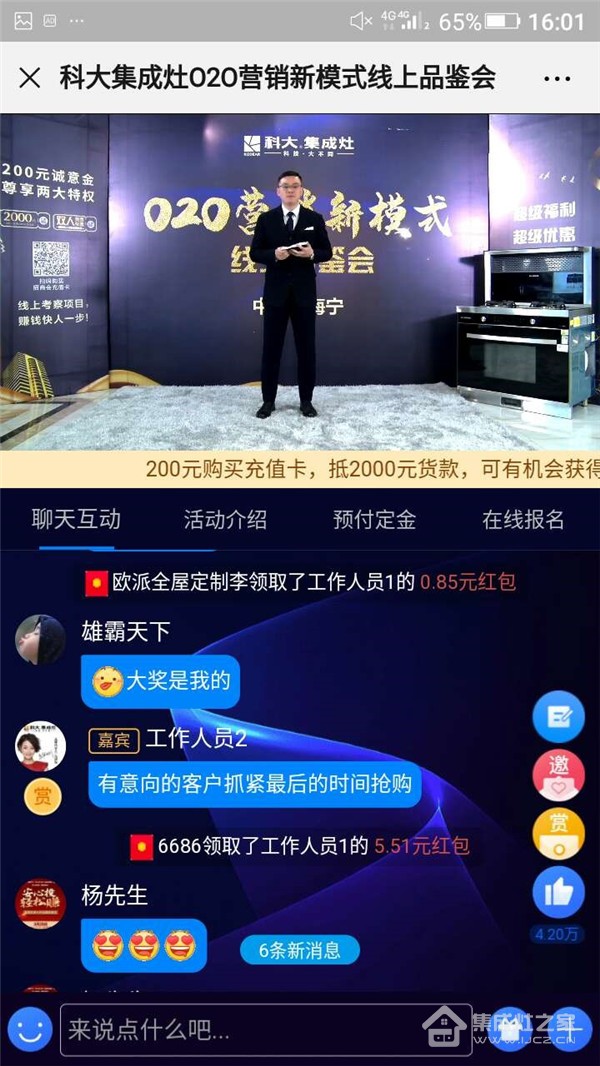Switch to the 聊天互动 tab
The image size is (600, 1066).
(76, 519)
